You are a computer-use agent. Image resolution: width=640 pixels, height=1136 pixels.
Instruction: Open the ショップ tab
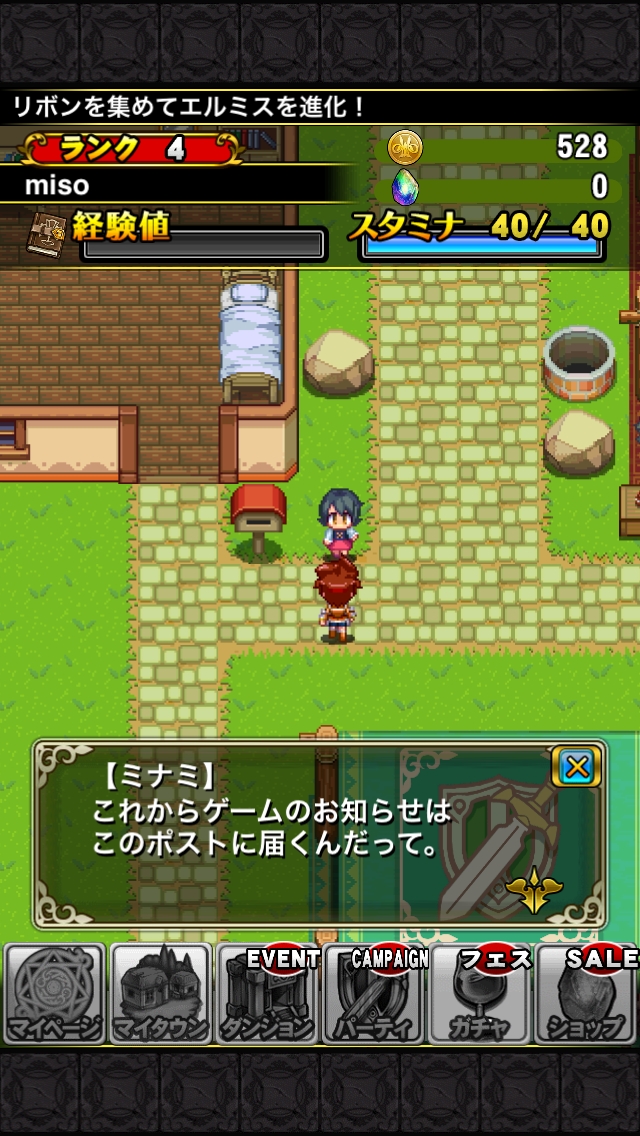click(x=587, y=994)
